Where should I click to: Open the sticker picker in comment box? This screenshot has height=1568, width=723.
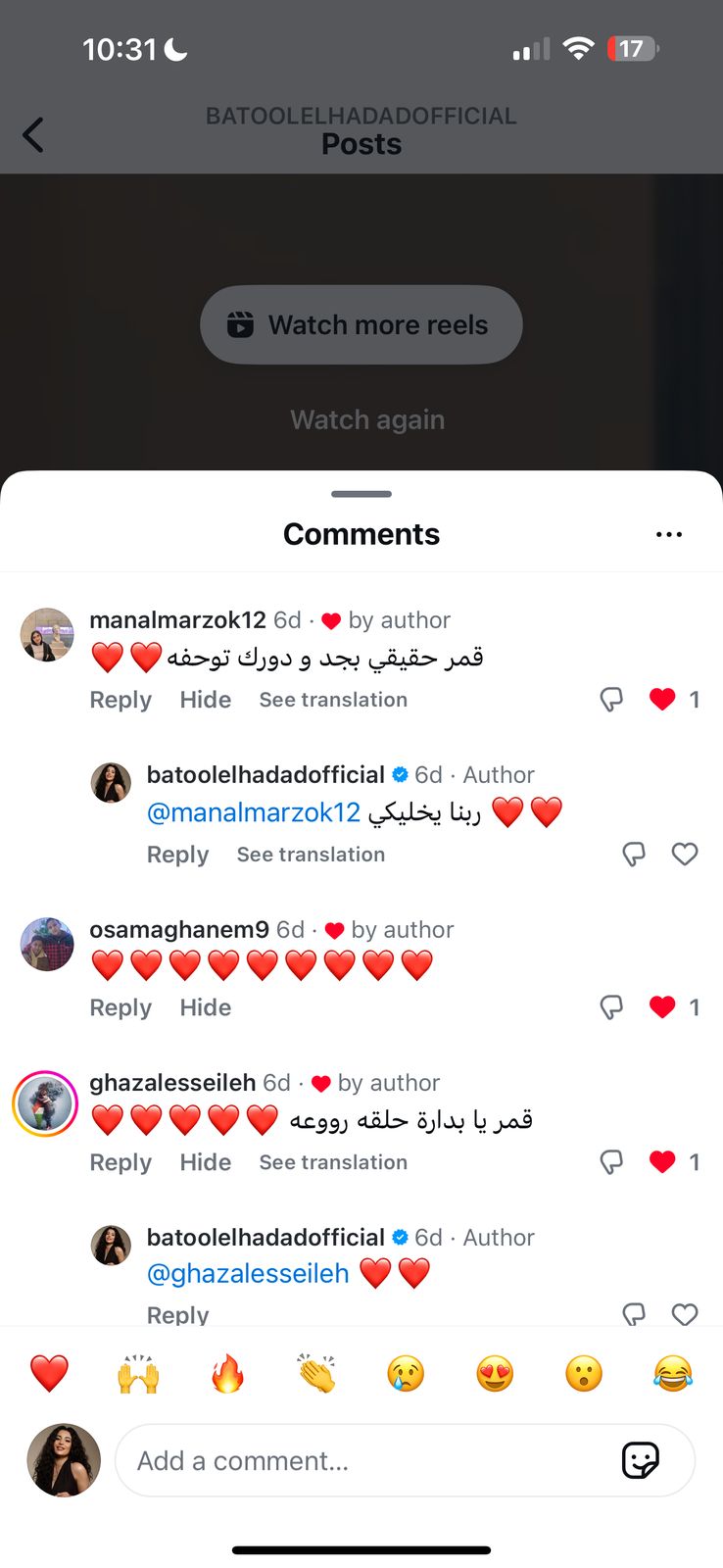tap(641, 1460)
